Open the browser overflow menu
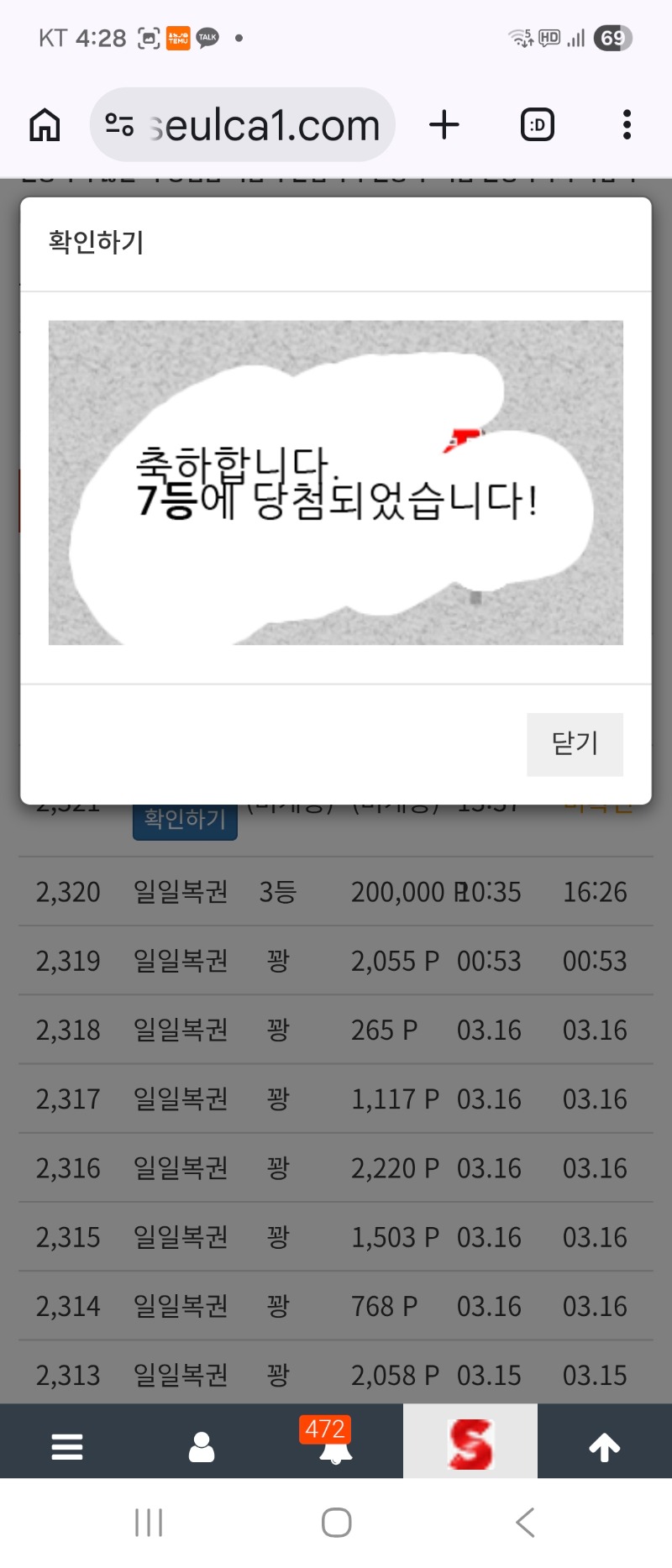This screenshot has width=672, height=1568. [x=627, y=125]
